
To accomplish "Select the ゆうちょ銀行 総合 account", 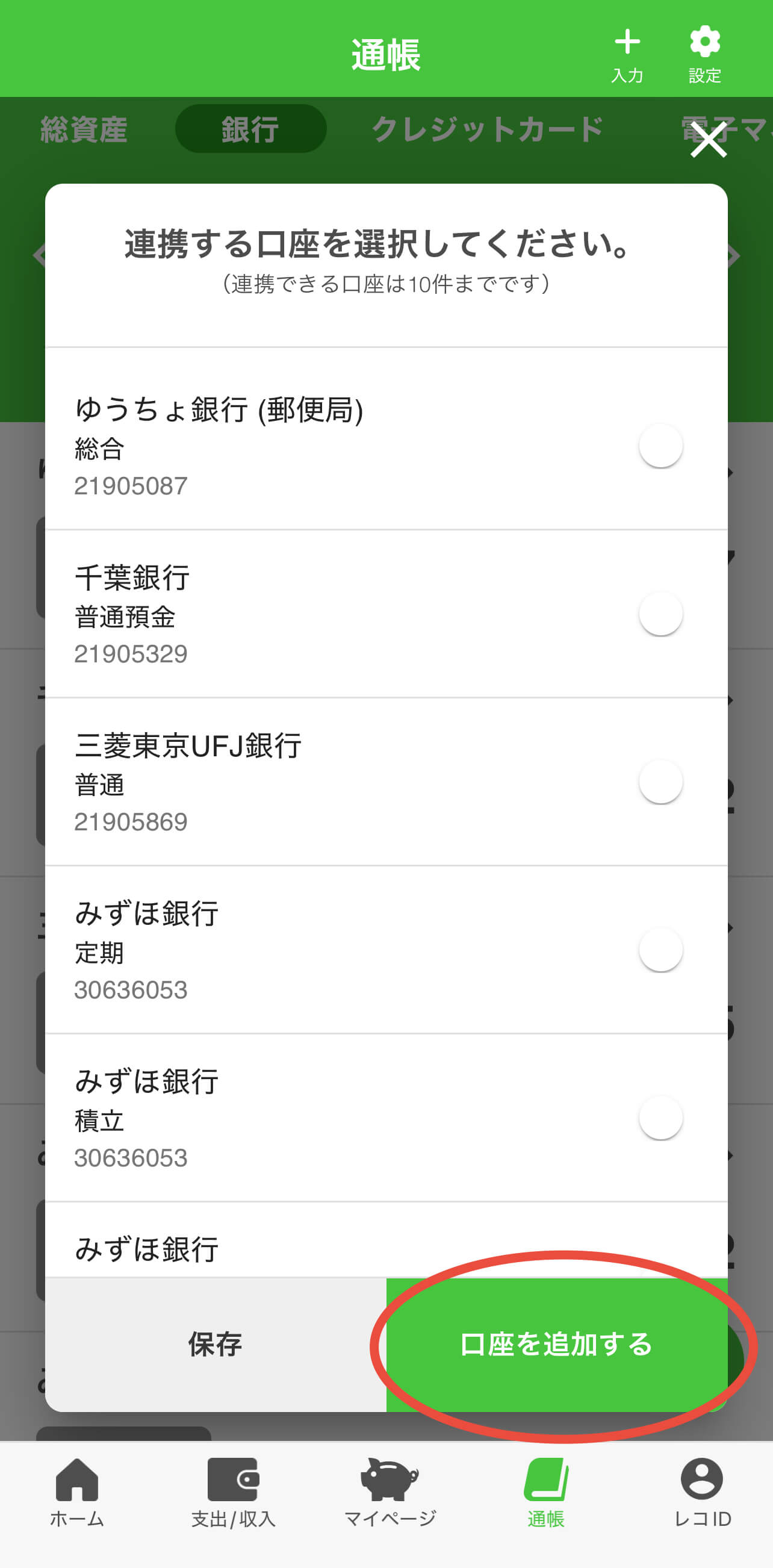I will coord(660,446).
